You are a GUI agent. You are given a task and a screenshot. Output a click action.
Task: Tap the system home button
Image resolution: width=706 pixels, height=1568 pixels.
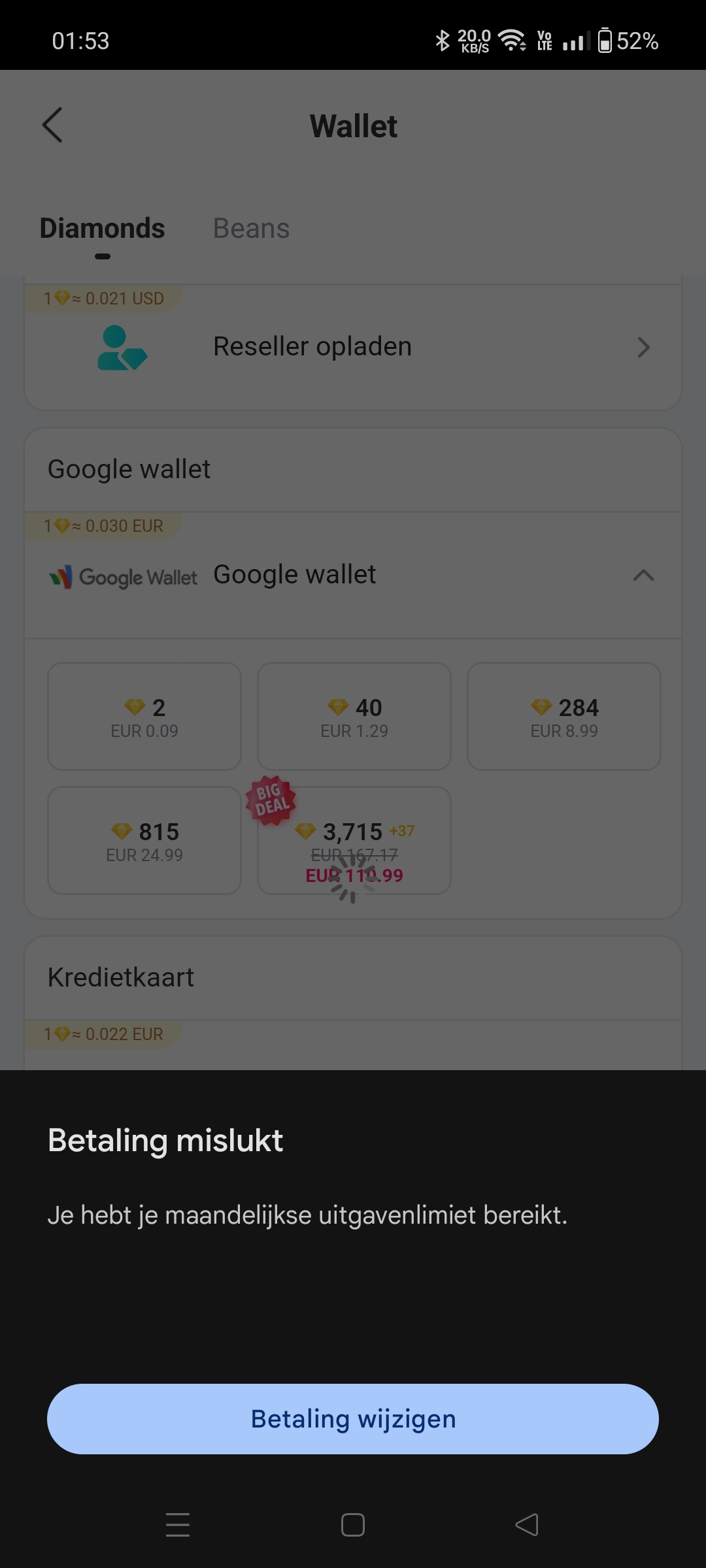tap(353, 1525)
